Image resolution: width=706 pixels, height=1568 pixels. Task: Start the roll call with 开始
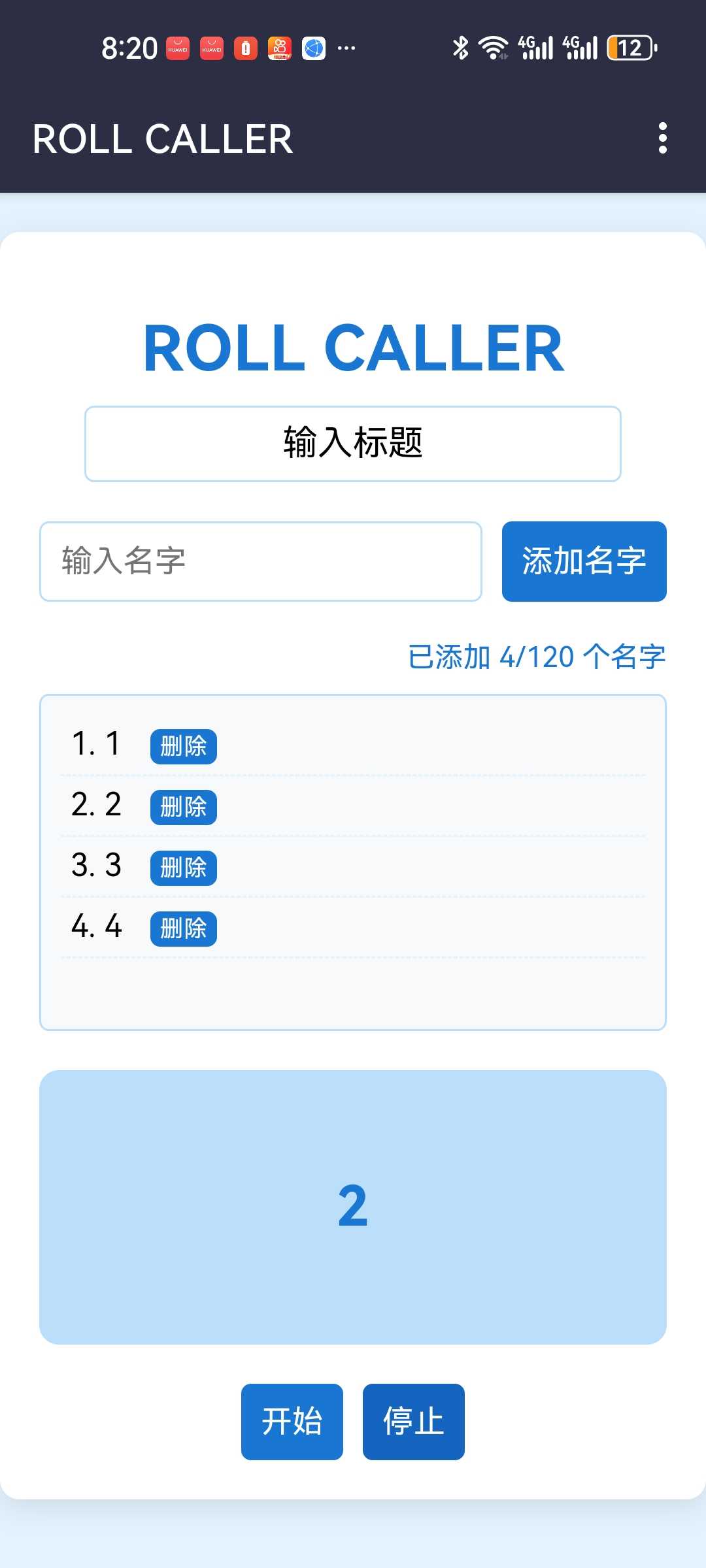tap(292, 1422)
